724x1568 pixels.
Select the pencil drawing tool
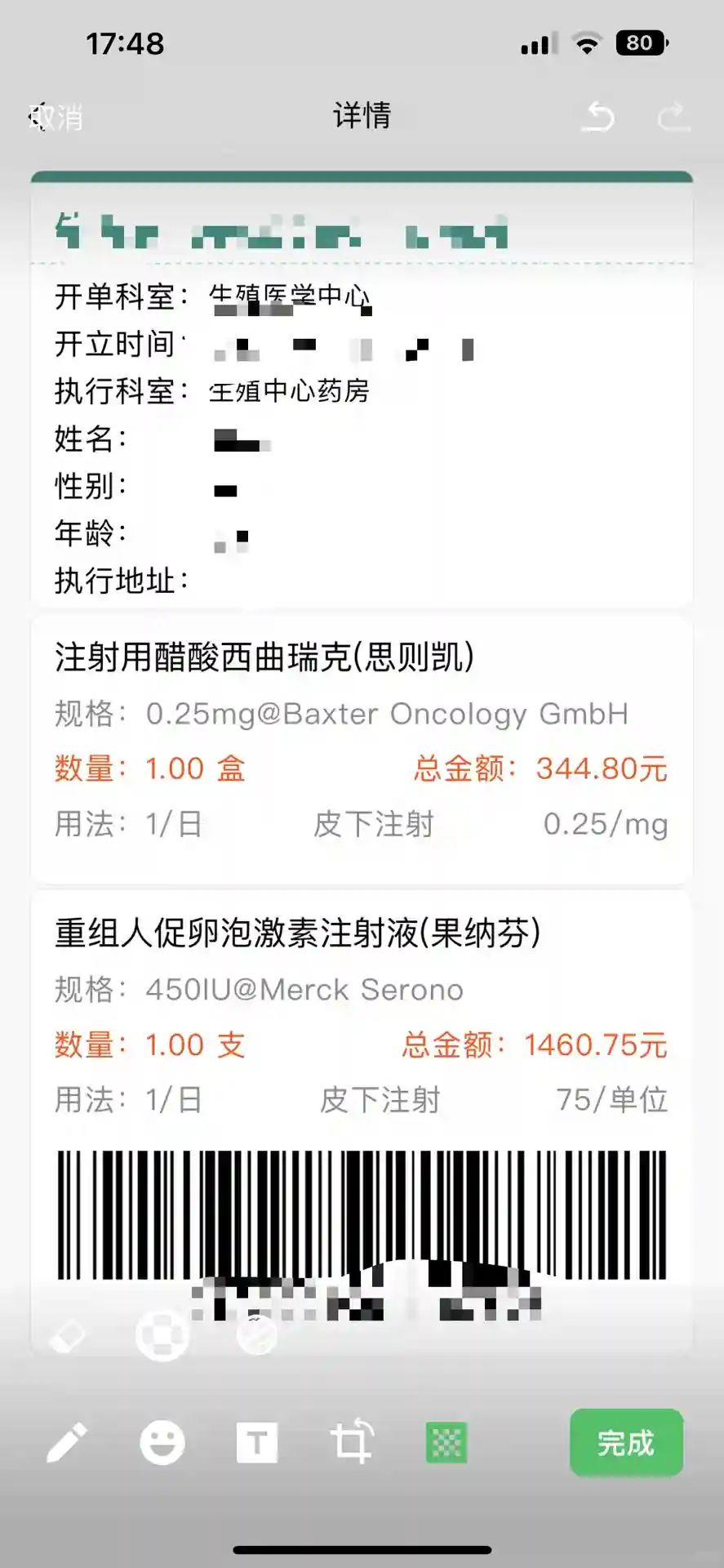click(x=67, y=1443)
